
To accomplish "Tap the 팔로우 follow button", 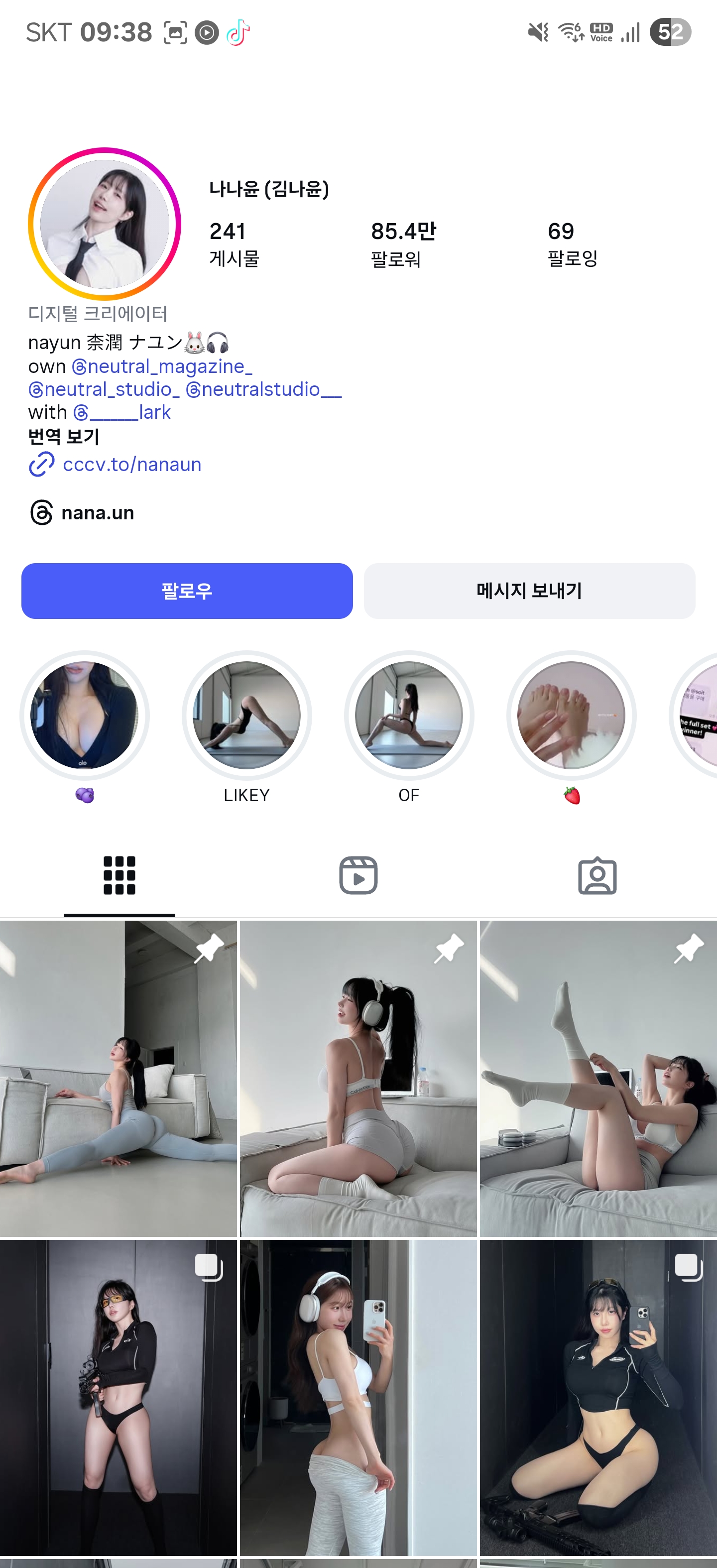I will coord(187,591).
